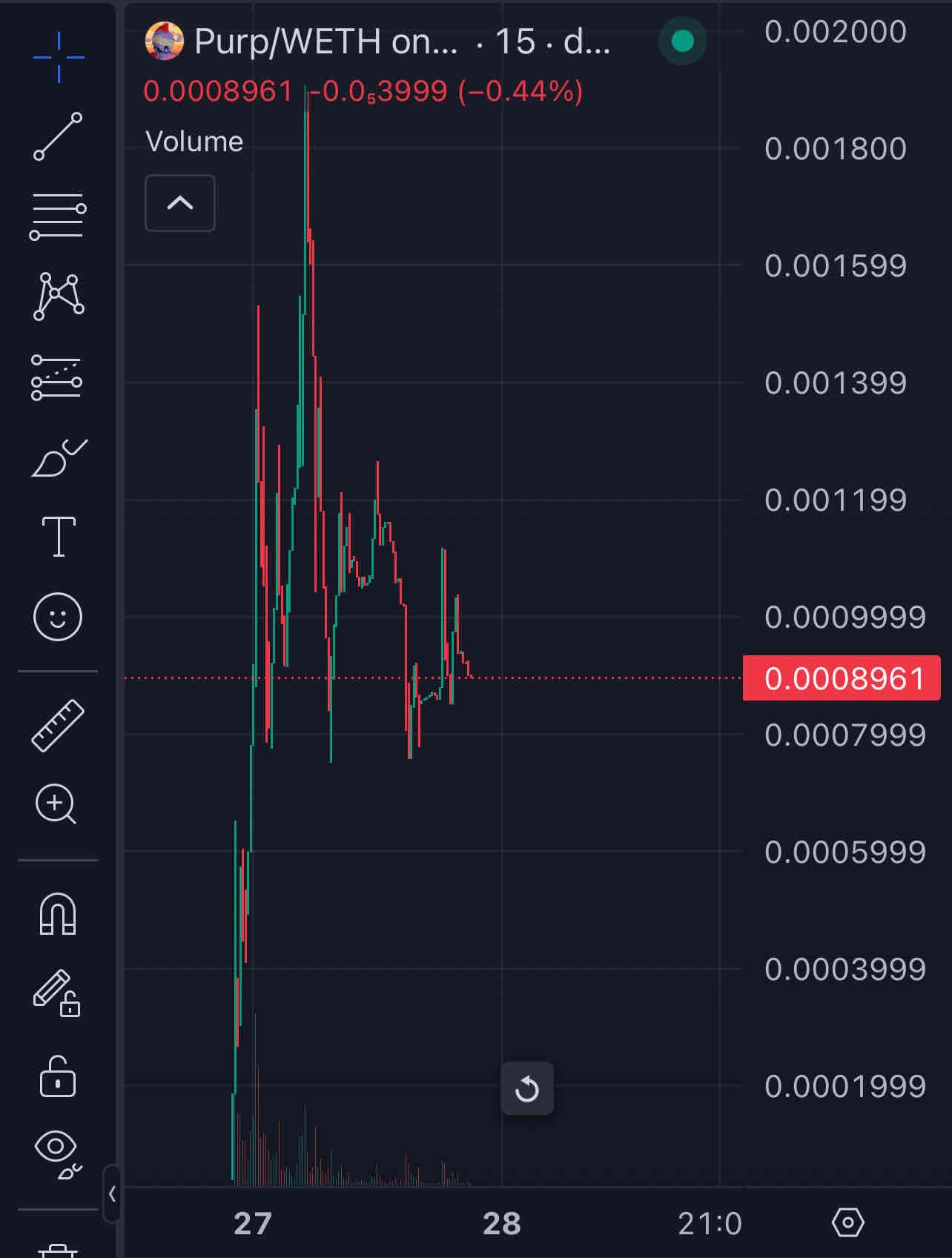Collapse the Volume indicator legend
The image size is (952, 1258).
(x=180, y=203)
